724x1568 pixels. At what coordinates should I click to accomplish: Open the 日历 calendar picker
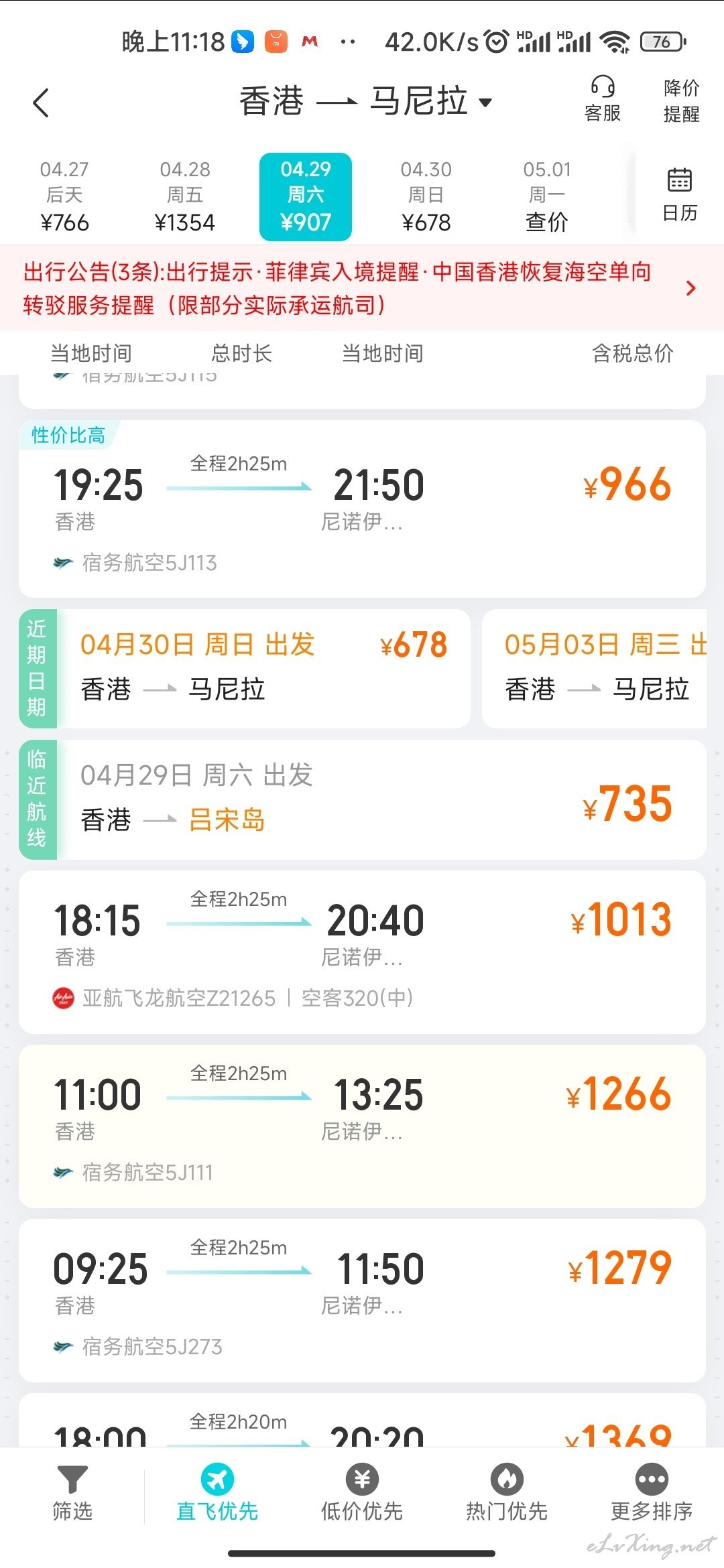point(680,194)
